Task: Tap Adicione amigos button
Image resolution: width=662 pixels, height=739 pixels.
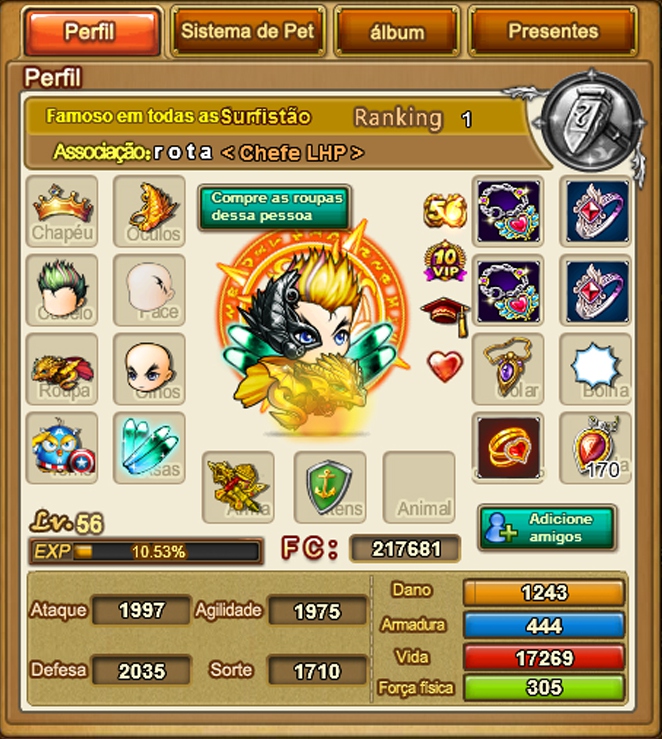Action: [546, 528]
